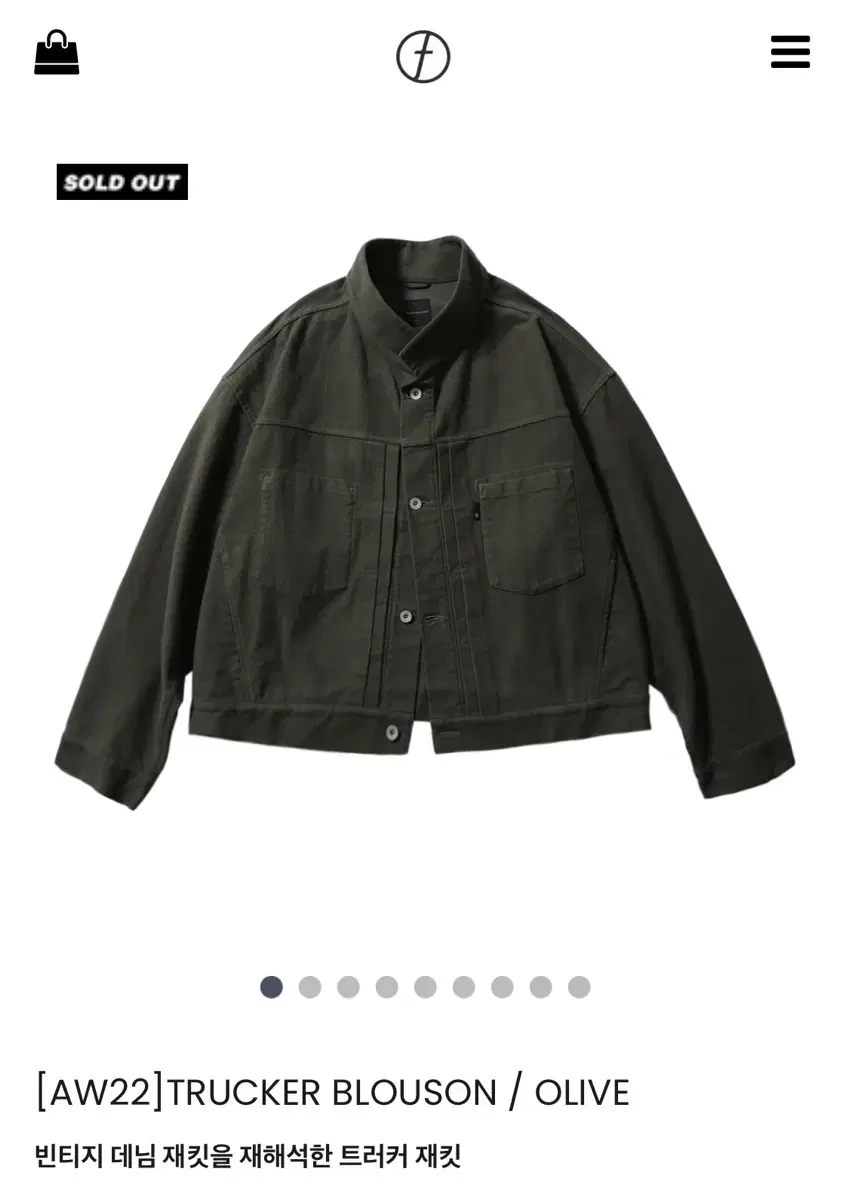Click the SOLD OUT badge
The height and width of the screenshot is (1200, 849).
(122, 183)
